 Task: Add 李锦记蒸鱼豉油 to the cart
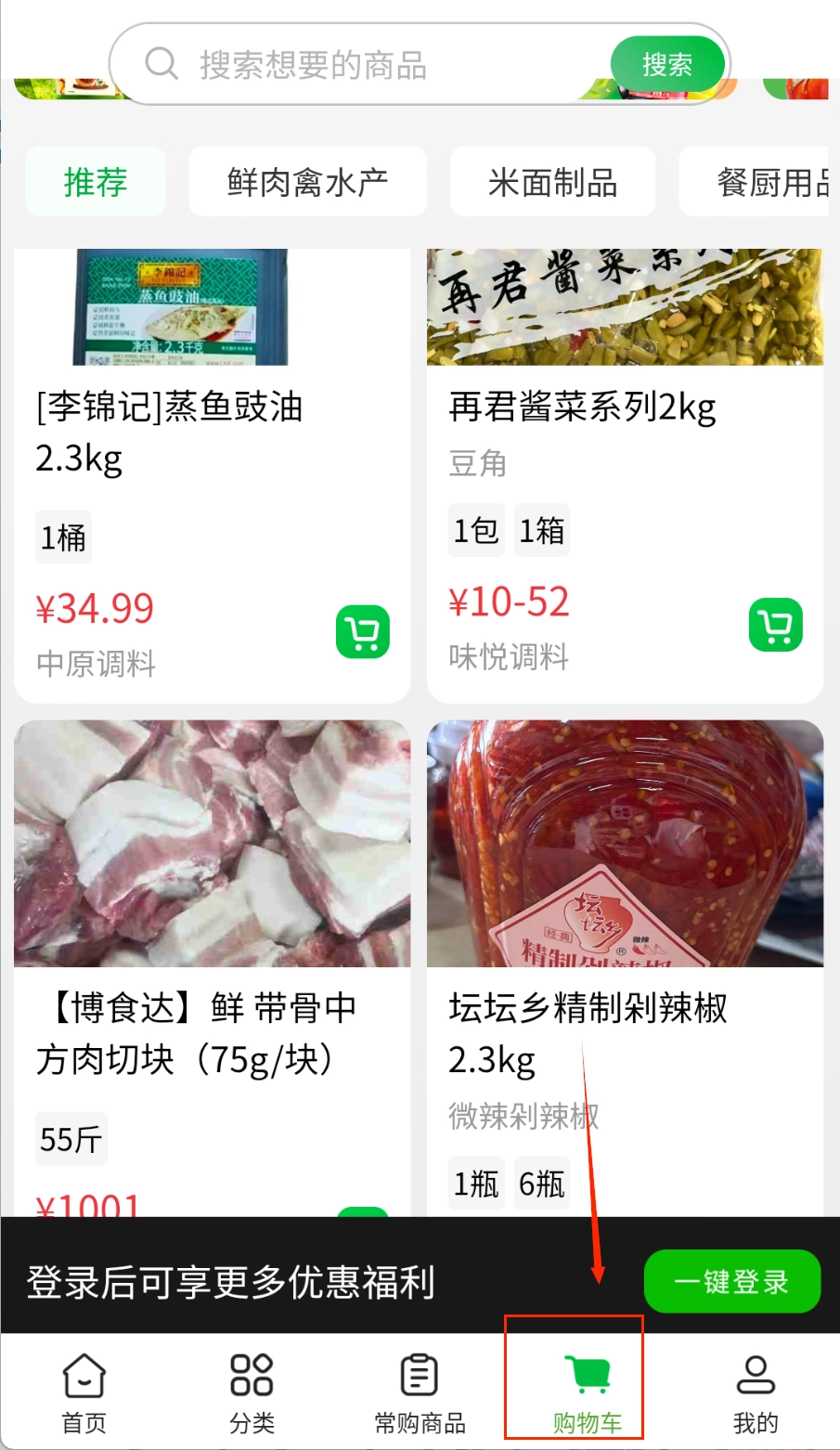pos(363,632)
